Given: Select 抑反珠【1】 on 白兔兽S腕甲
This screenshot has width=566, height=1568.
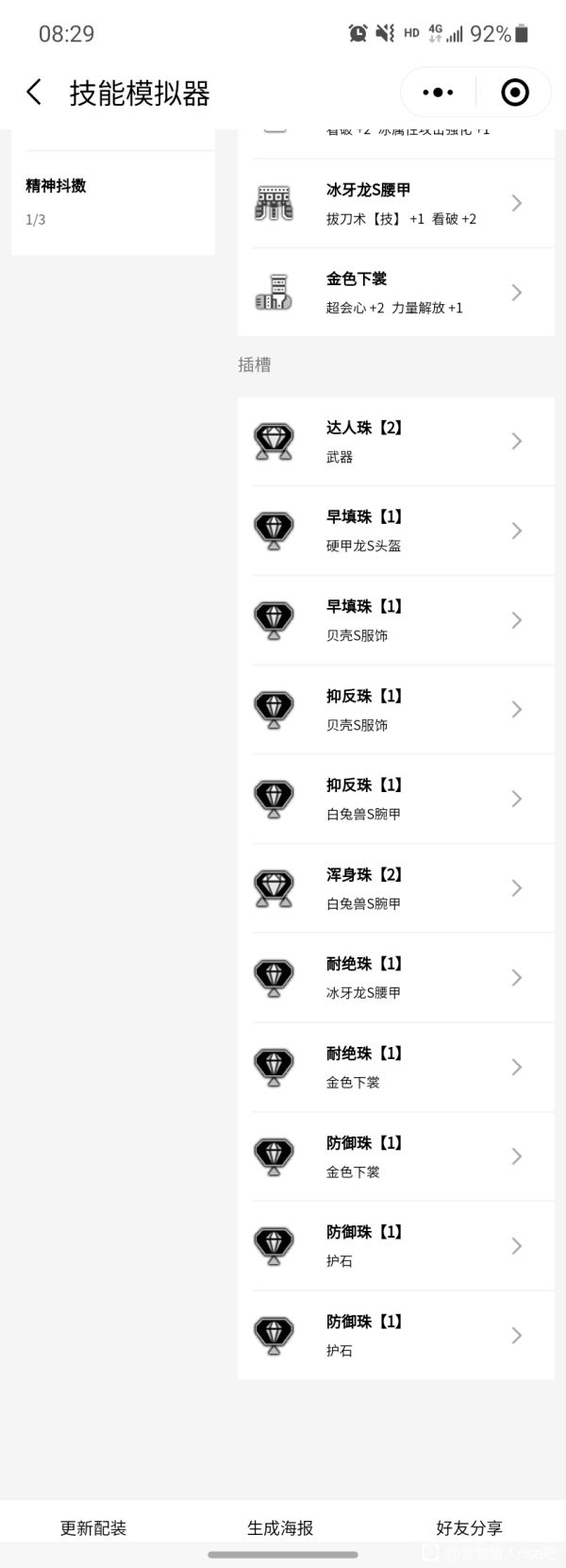Looking at the screenshot, I should coord(396,799).
